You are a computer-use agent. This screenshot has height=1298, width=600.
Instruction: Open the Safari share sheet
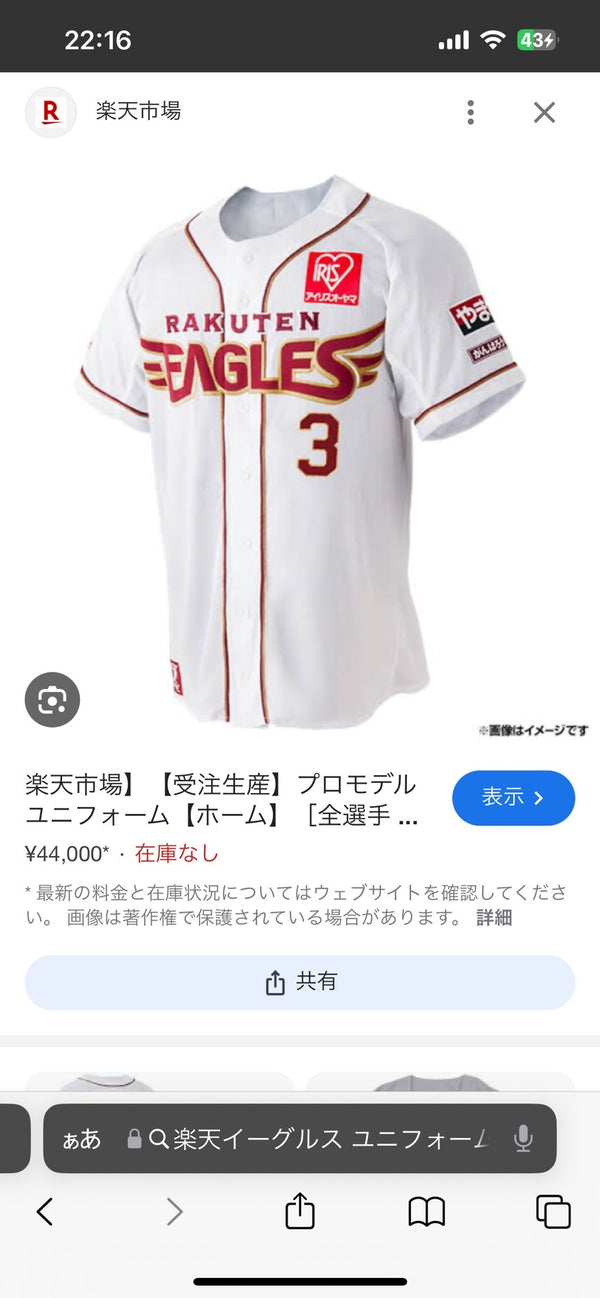click(300, 1212)
